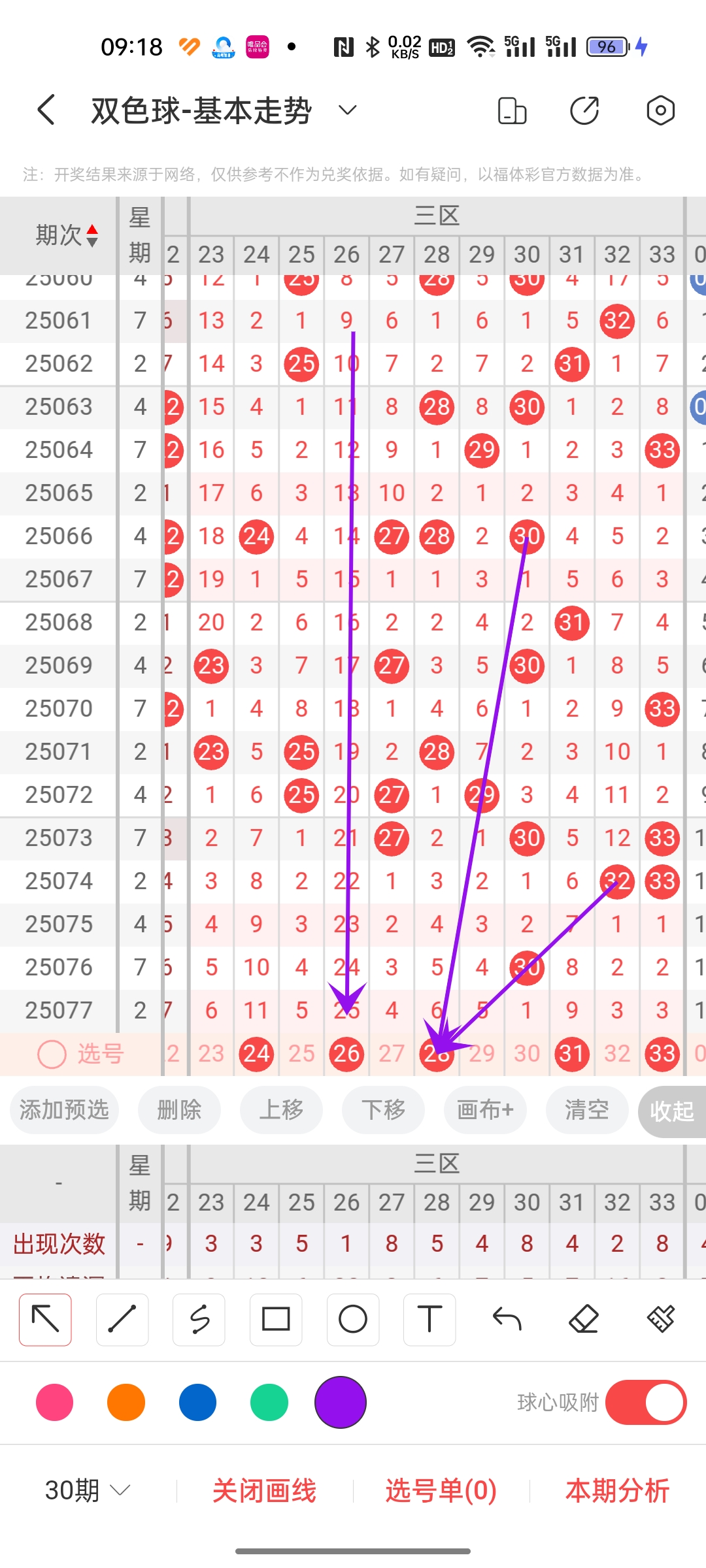Select the freehand curve drawing tool
This screenshot has height=1568, width=706.
tap(199, 1320)
